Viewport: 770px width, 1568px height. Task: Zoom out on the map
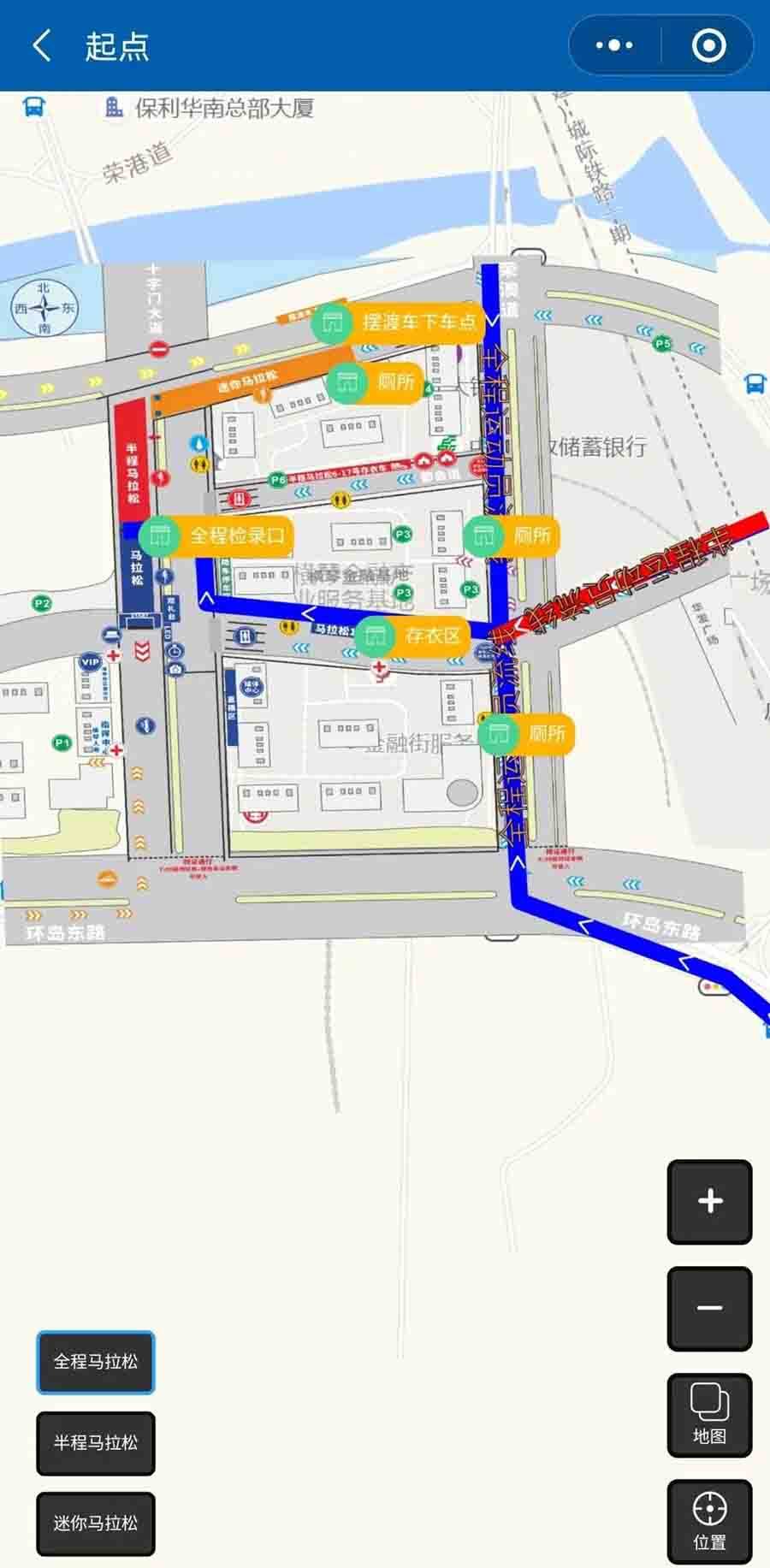click(x=709, y=1309)
